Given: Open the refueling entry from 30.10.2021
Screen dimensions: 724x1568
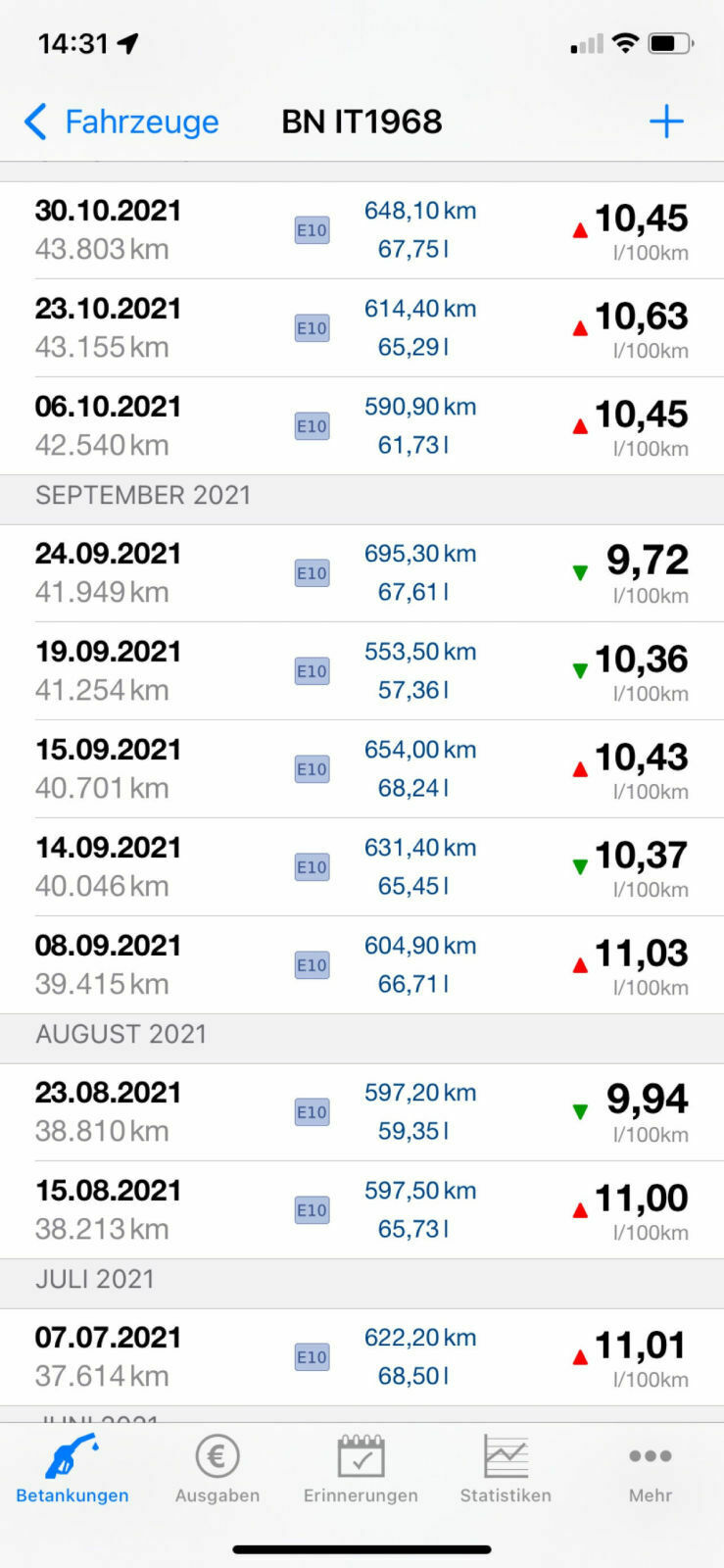Looking at the screenshot, I should 362,230.
